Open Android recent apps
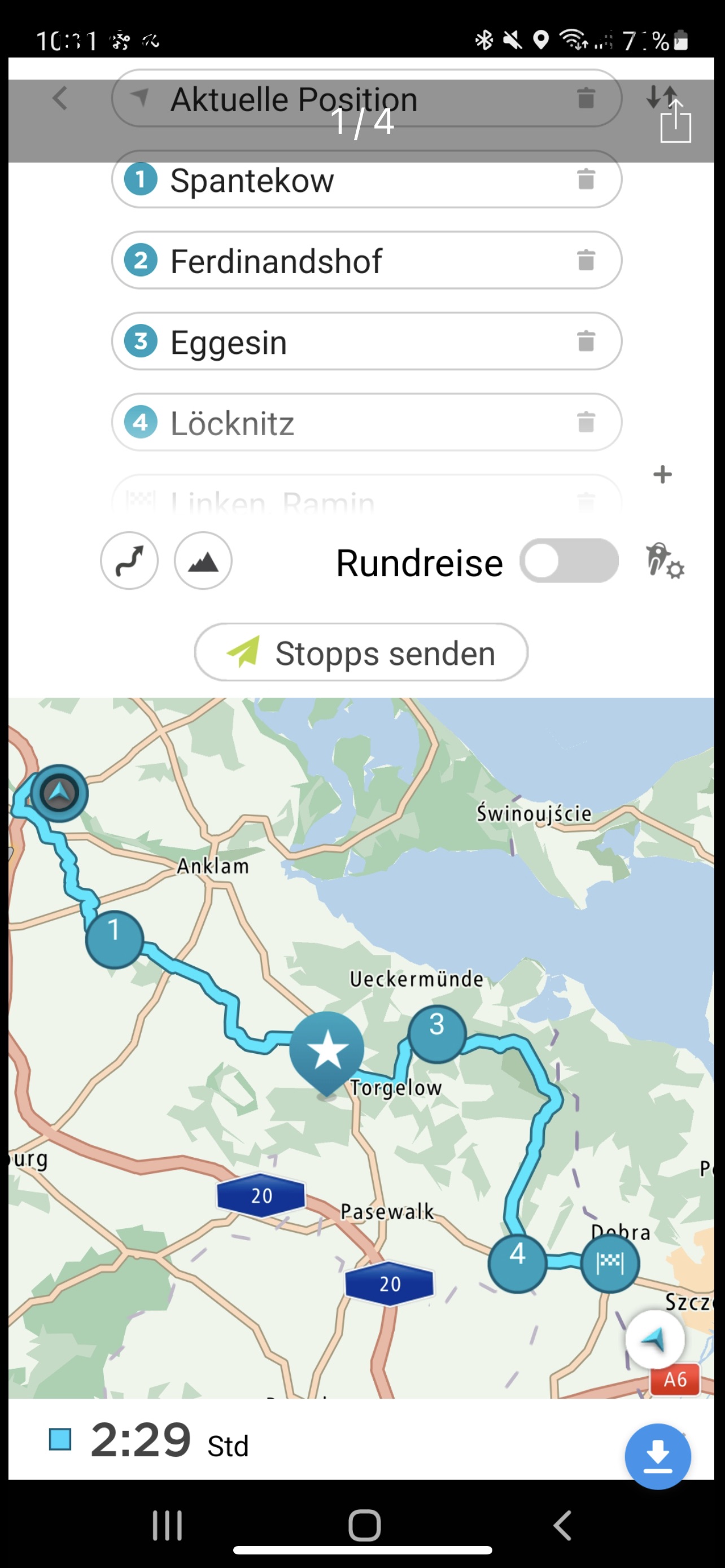The height and width of the screenshot is (1568, 725). 167,1526
